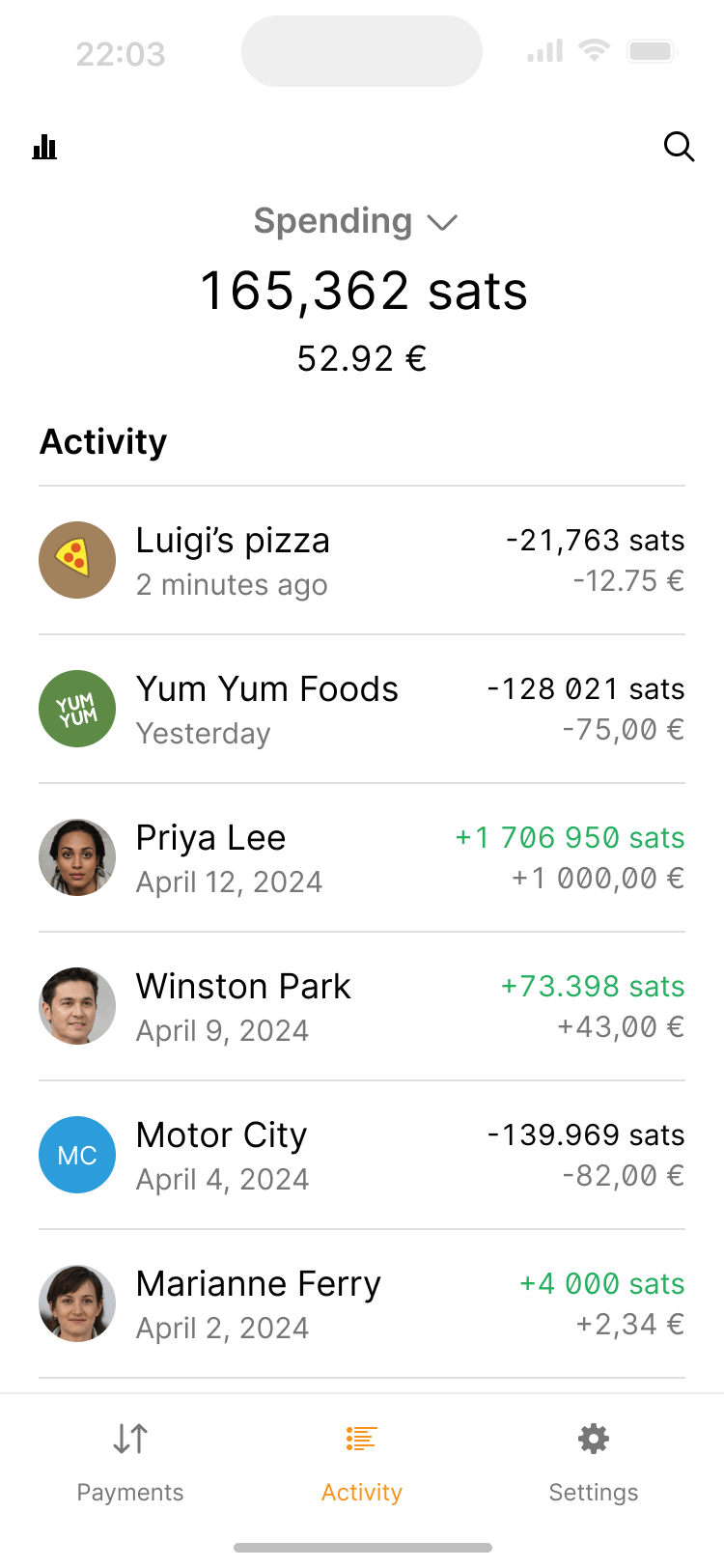The height and width of the screenshot is (1568, 724).
Task: View the Yum Yum Foods payment
Action: [362, 710]
